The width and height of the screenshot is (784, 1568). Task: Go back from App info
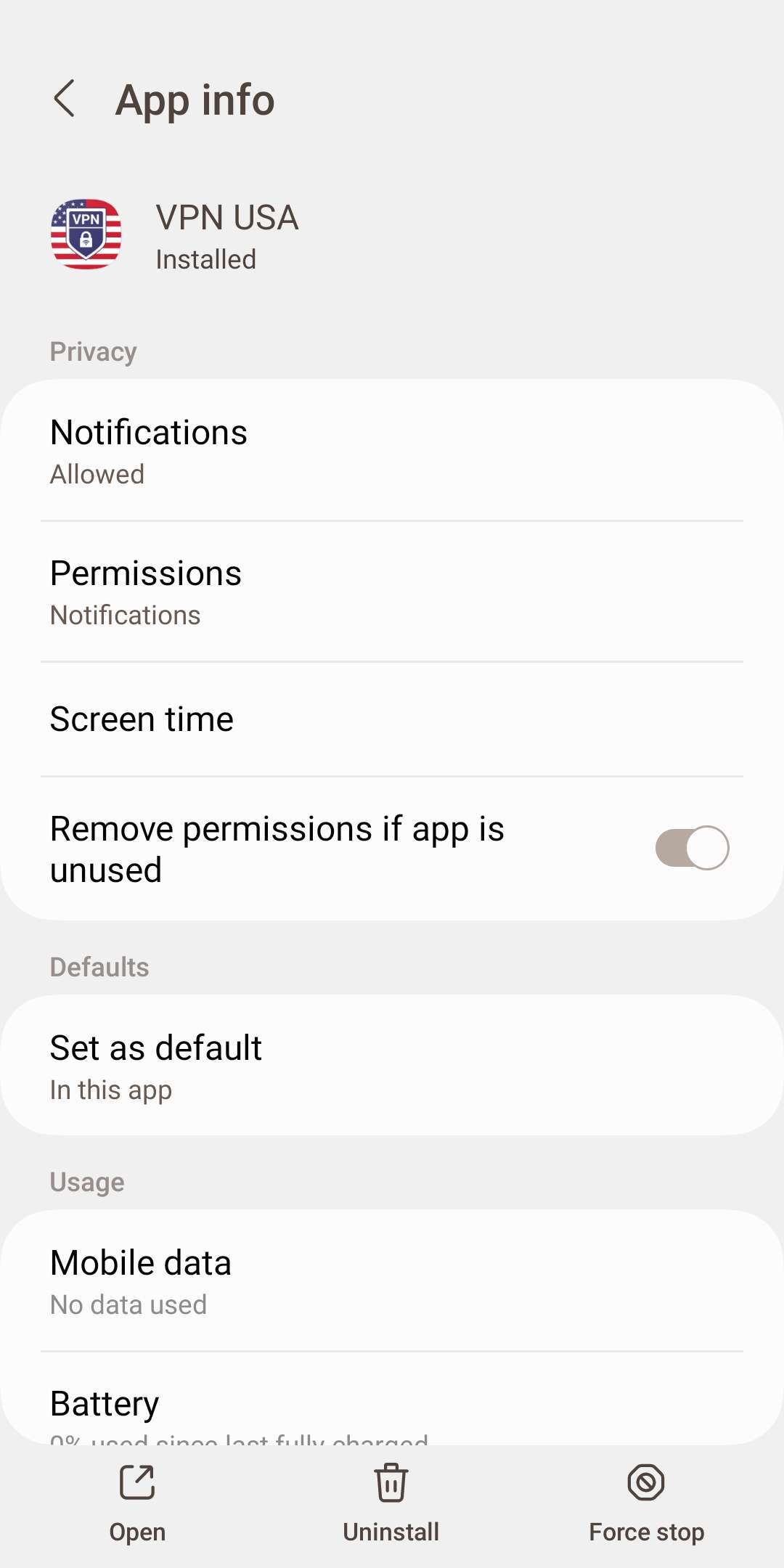(65, 99)
